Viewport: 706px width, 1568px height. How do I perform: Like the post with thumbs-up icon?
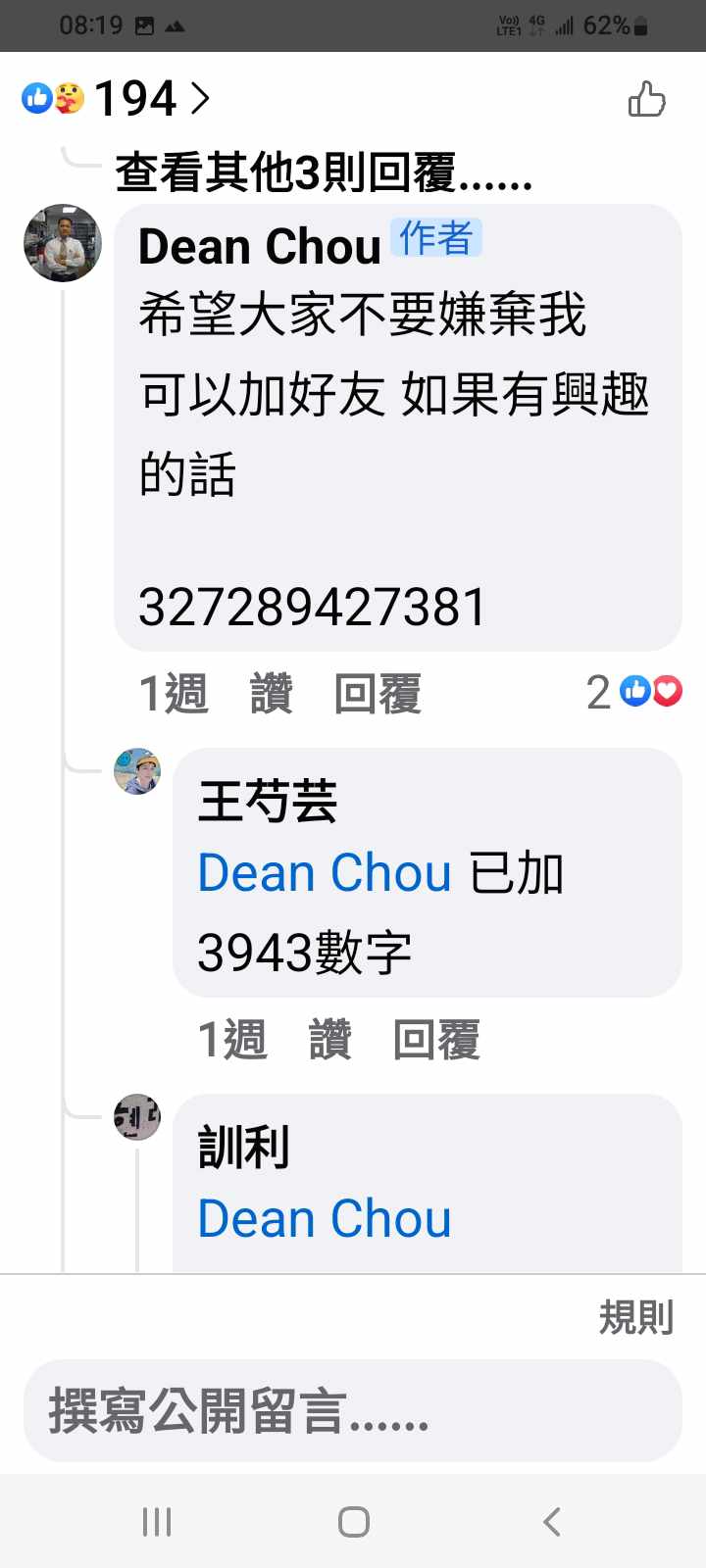click(646, 99)
